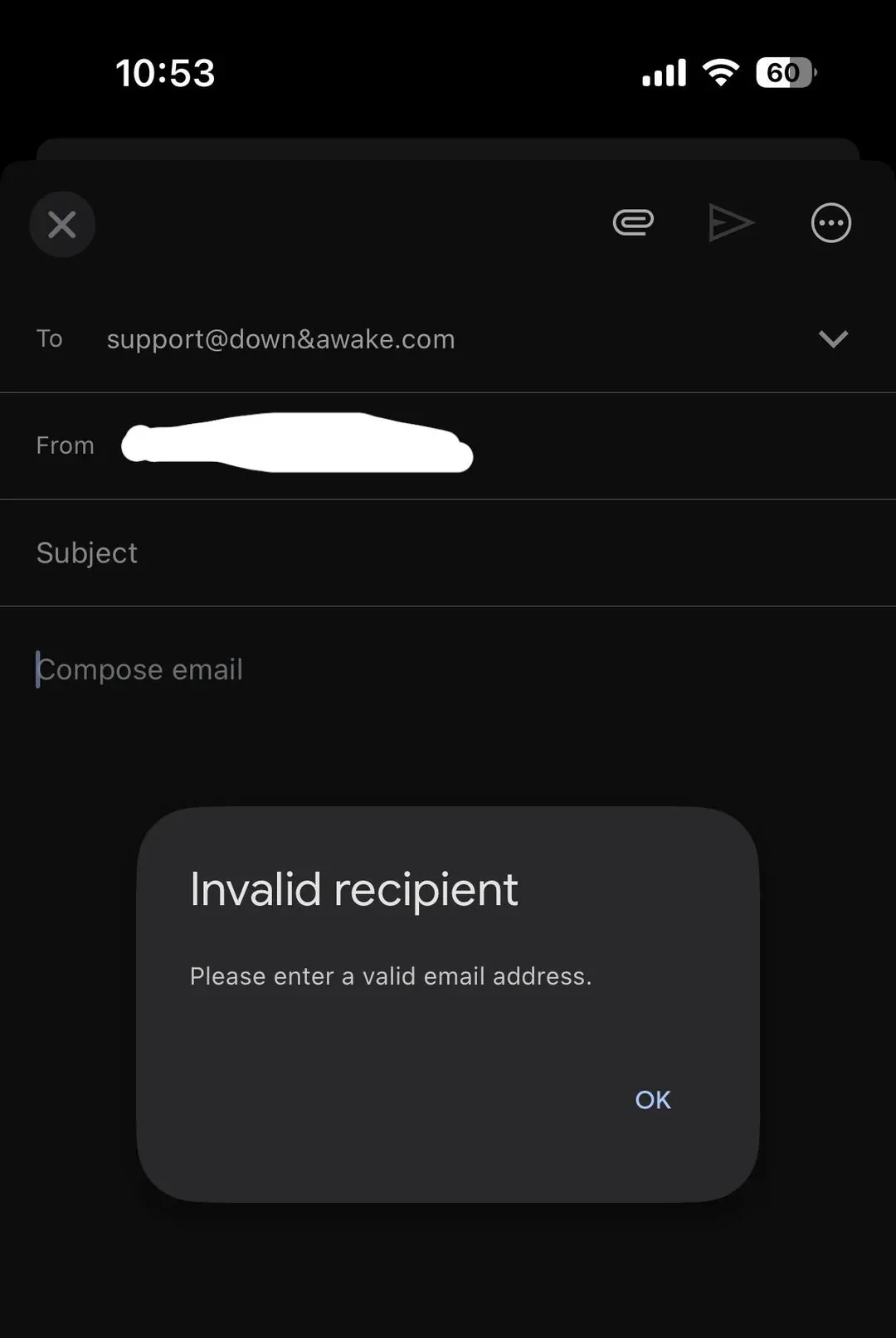Dismiss the Invalid recipient dialog with OK
Screen dimensions: 896x1338
[652, 1099]
